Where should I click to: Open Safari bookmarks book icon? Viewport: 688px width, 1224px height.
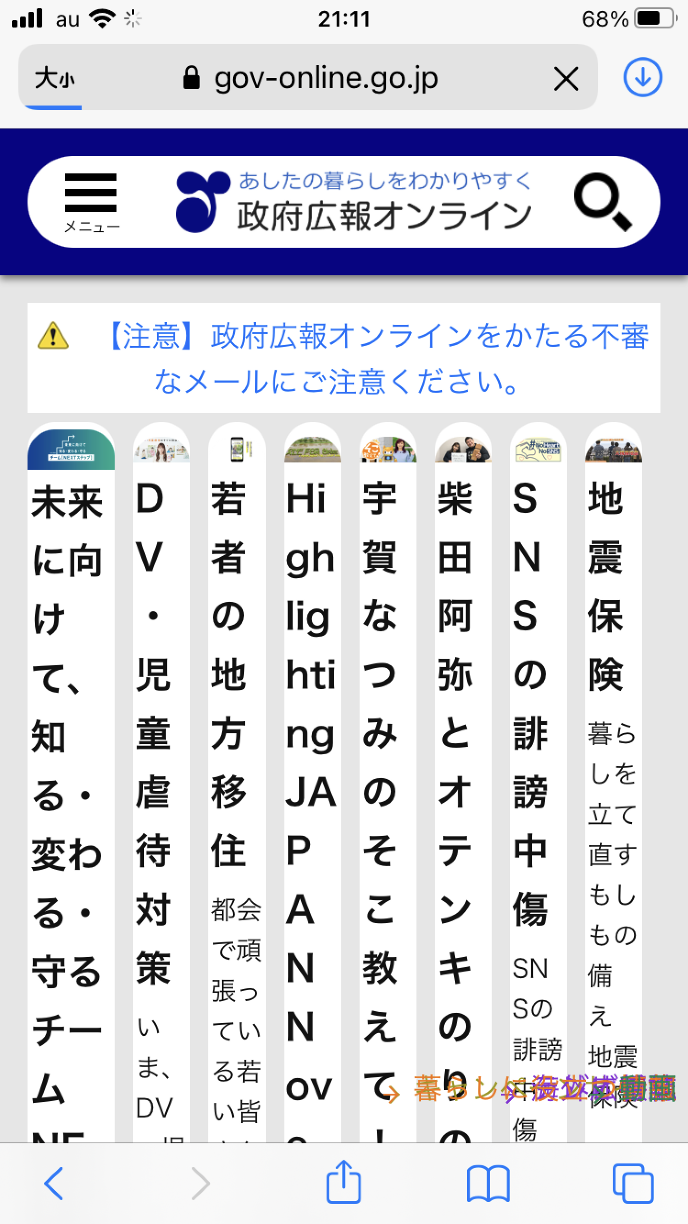pyautogui.click(x=488, y=1183)
